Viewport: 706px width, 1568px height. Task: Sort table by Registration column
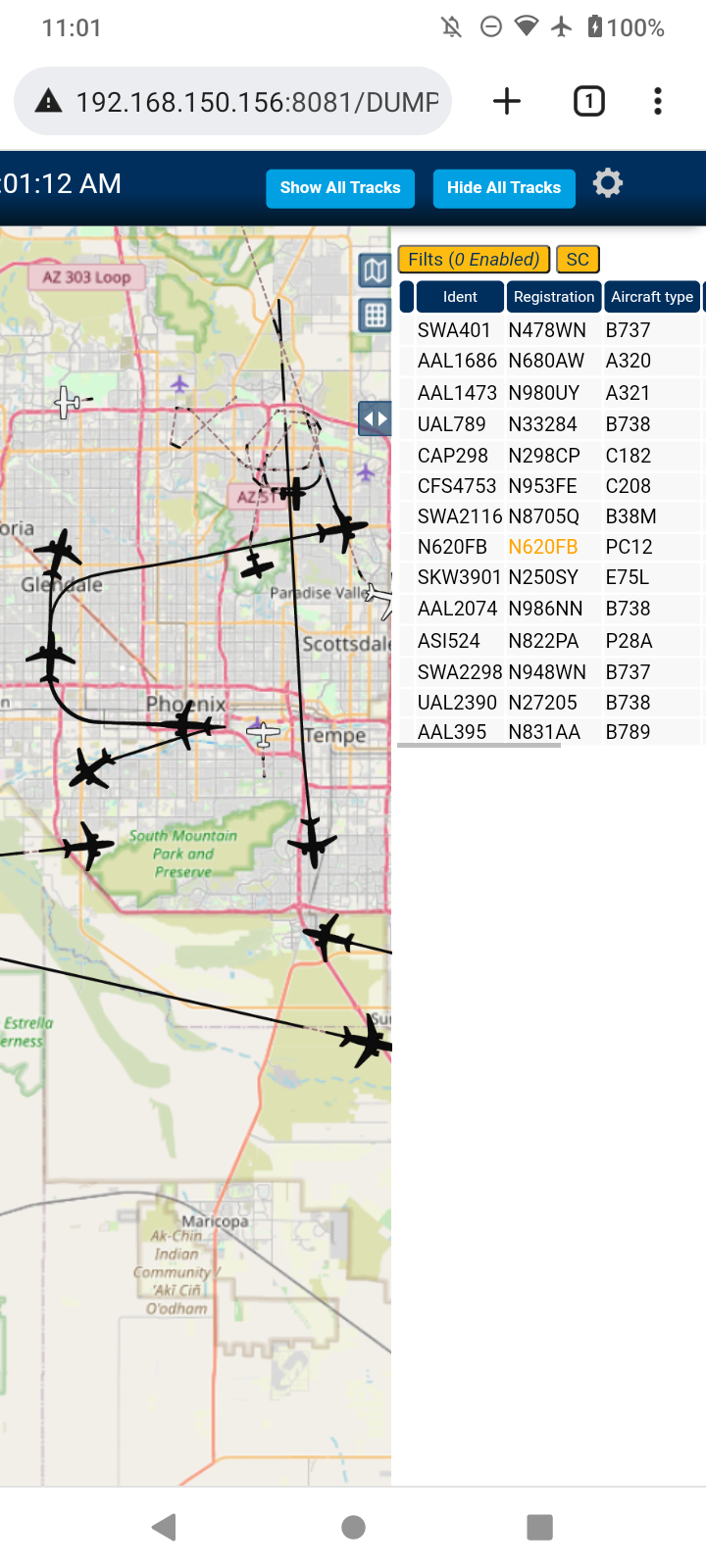point(554,297)
